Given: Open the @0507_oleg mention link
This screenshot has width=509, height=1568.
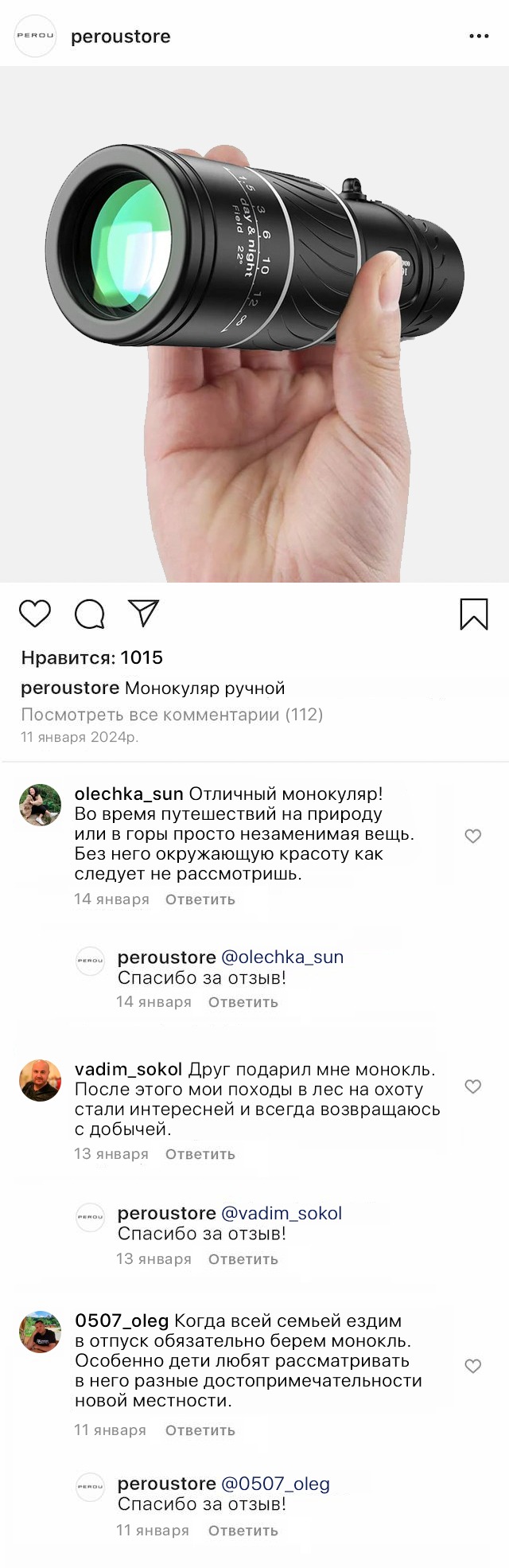Looking at the screenshot, I should click(275, 1484).
